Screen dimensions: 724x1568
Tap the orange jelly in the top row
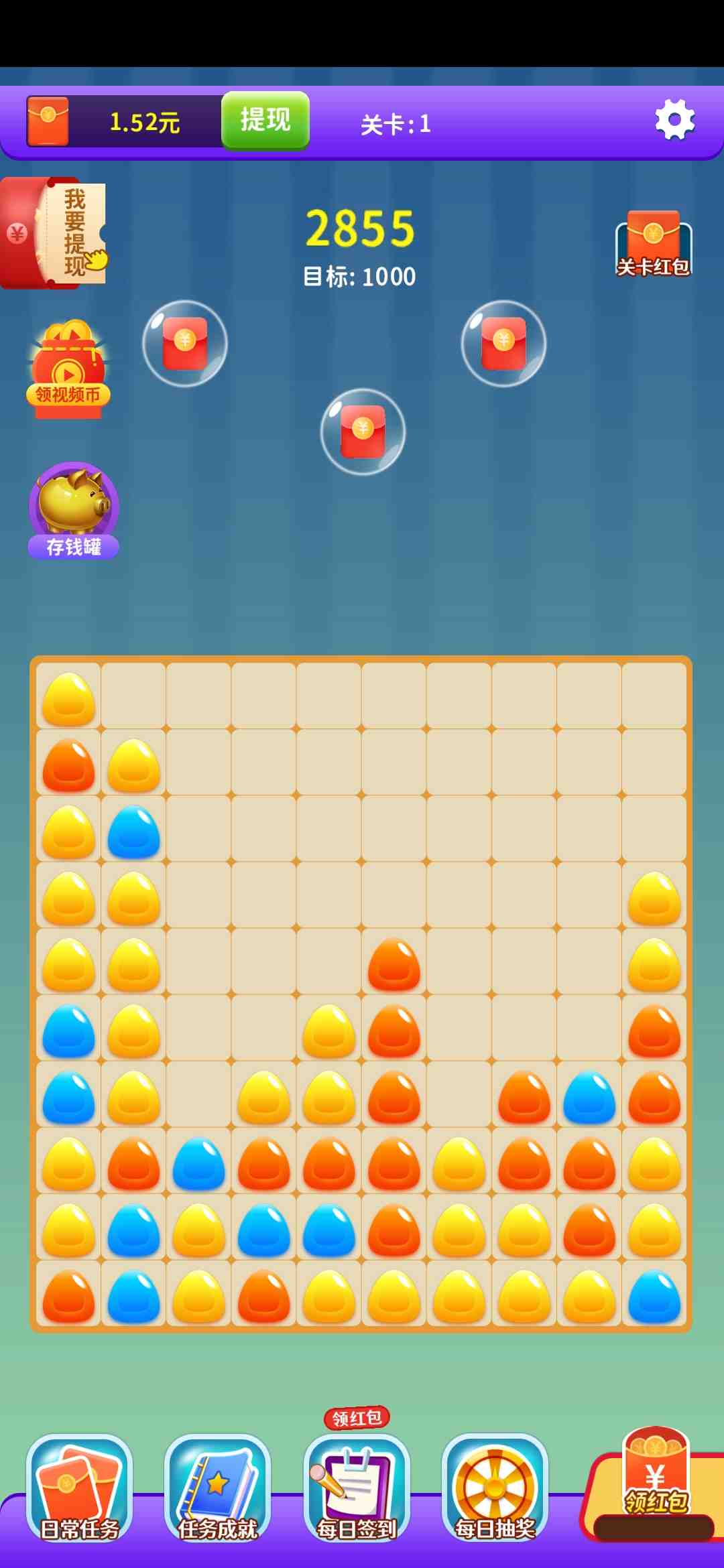click(x=68, y=766)
